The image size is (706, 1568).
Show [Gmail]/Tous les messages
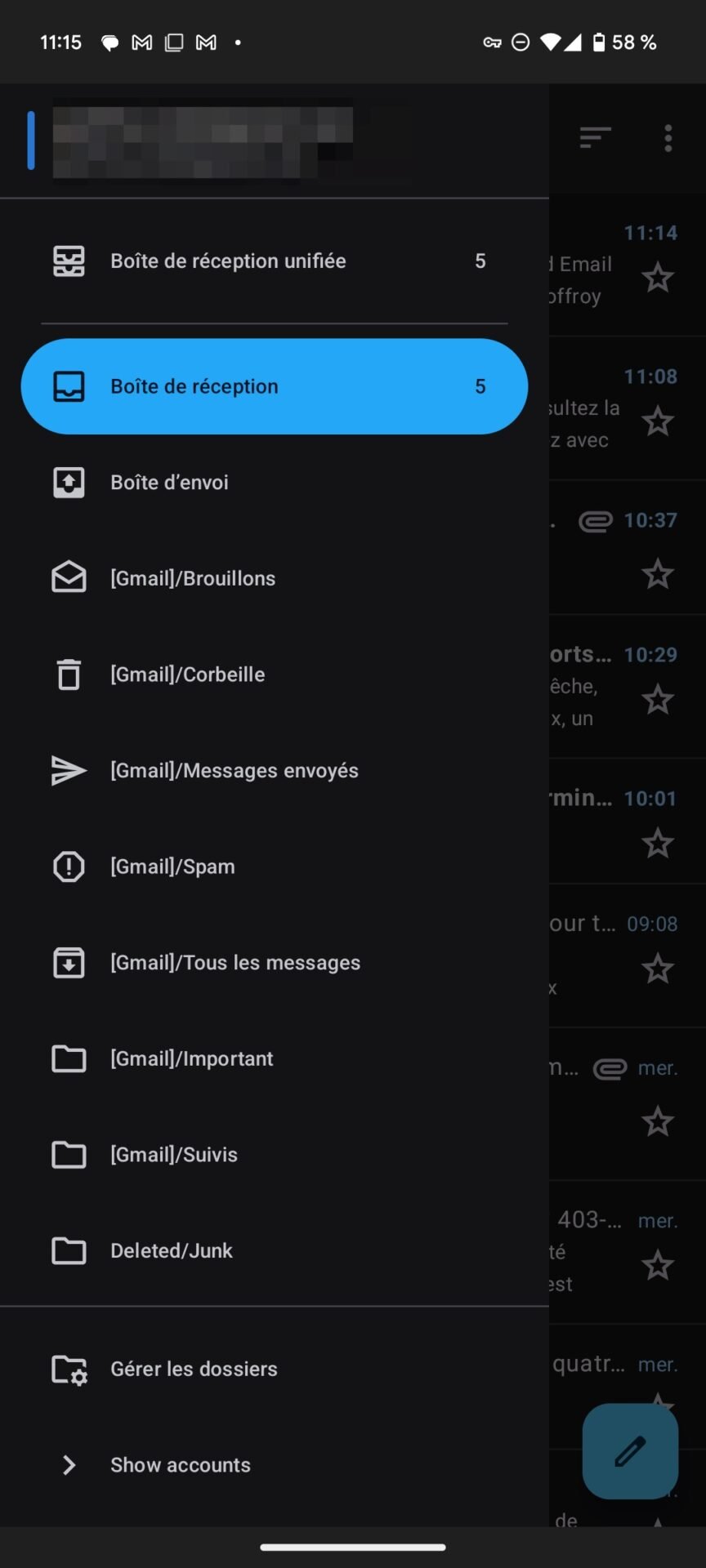274,963
